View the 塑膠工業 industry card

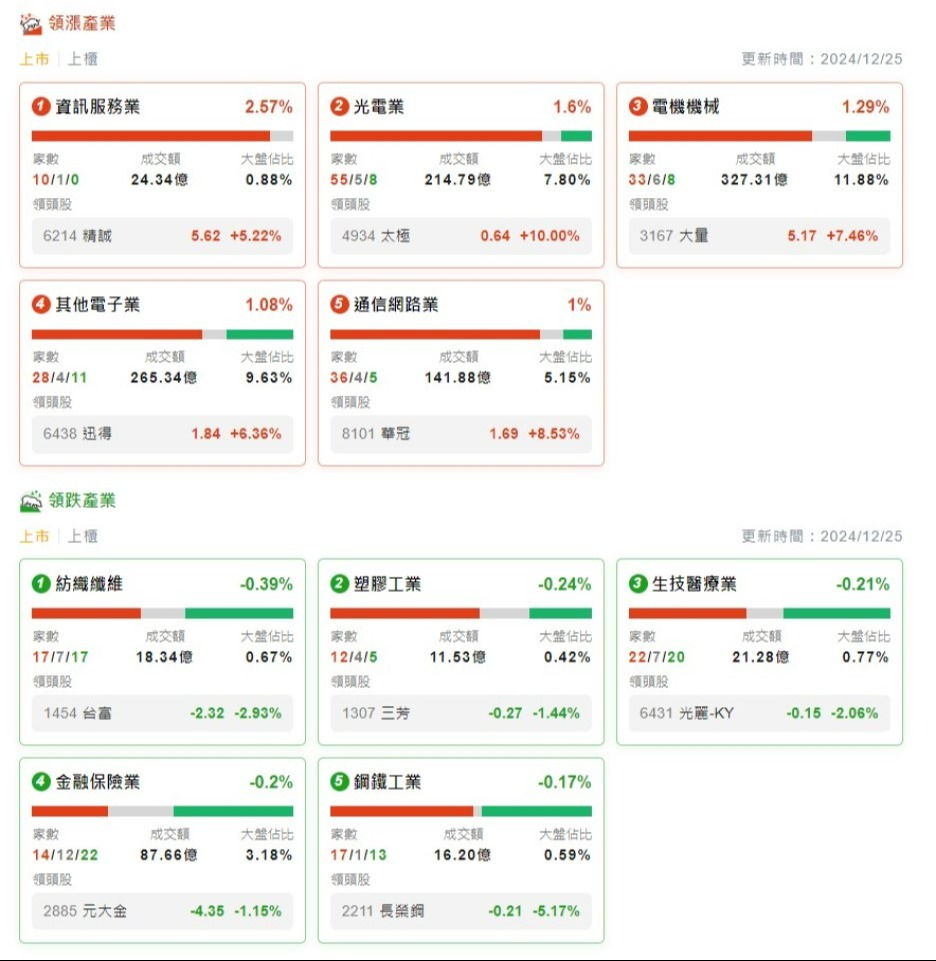(x=387, y=584)
